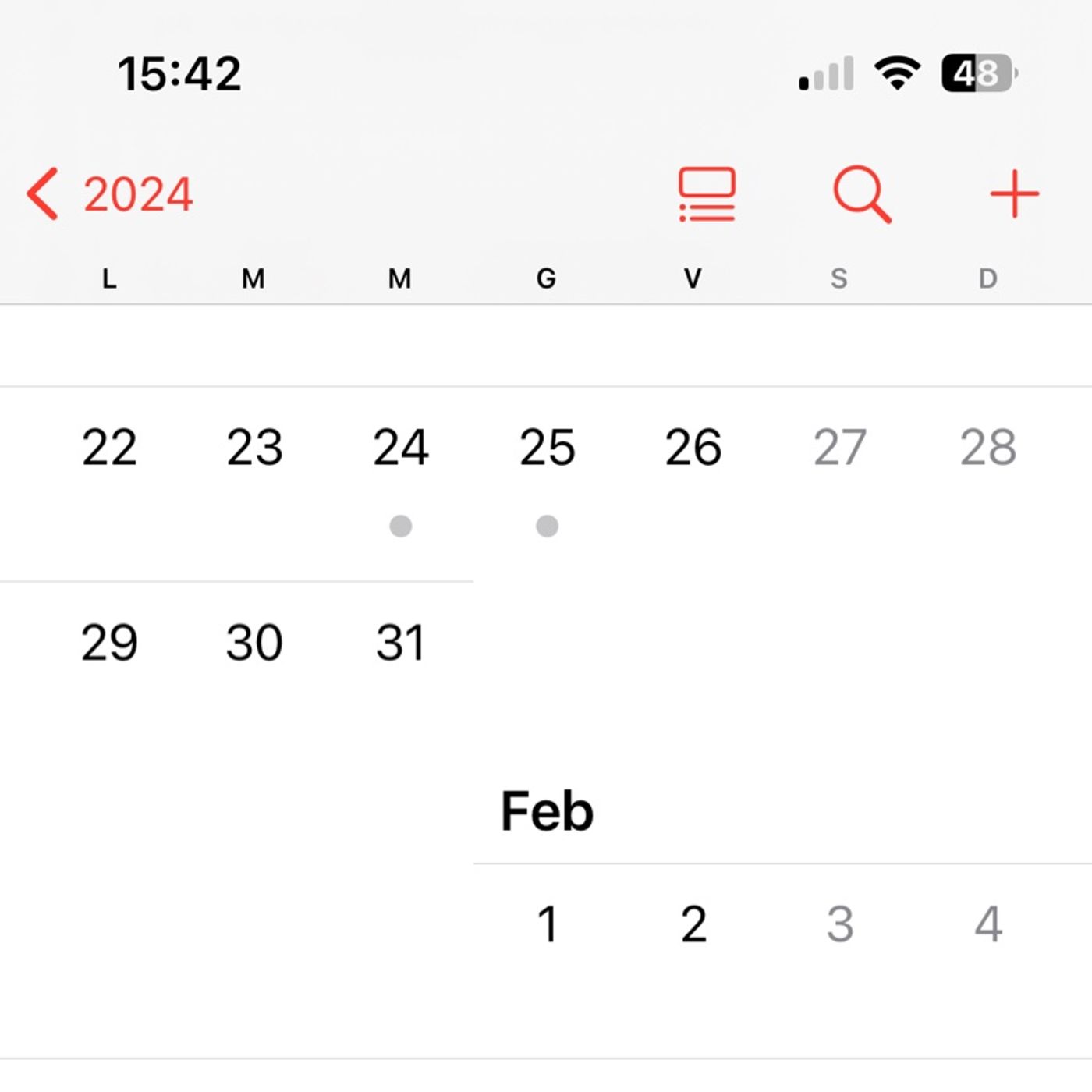This screenshot has height=1092, width=1092.
Task: Add a new calendar event
Action: [x=1014, y=193]
